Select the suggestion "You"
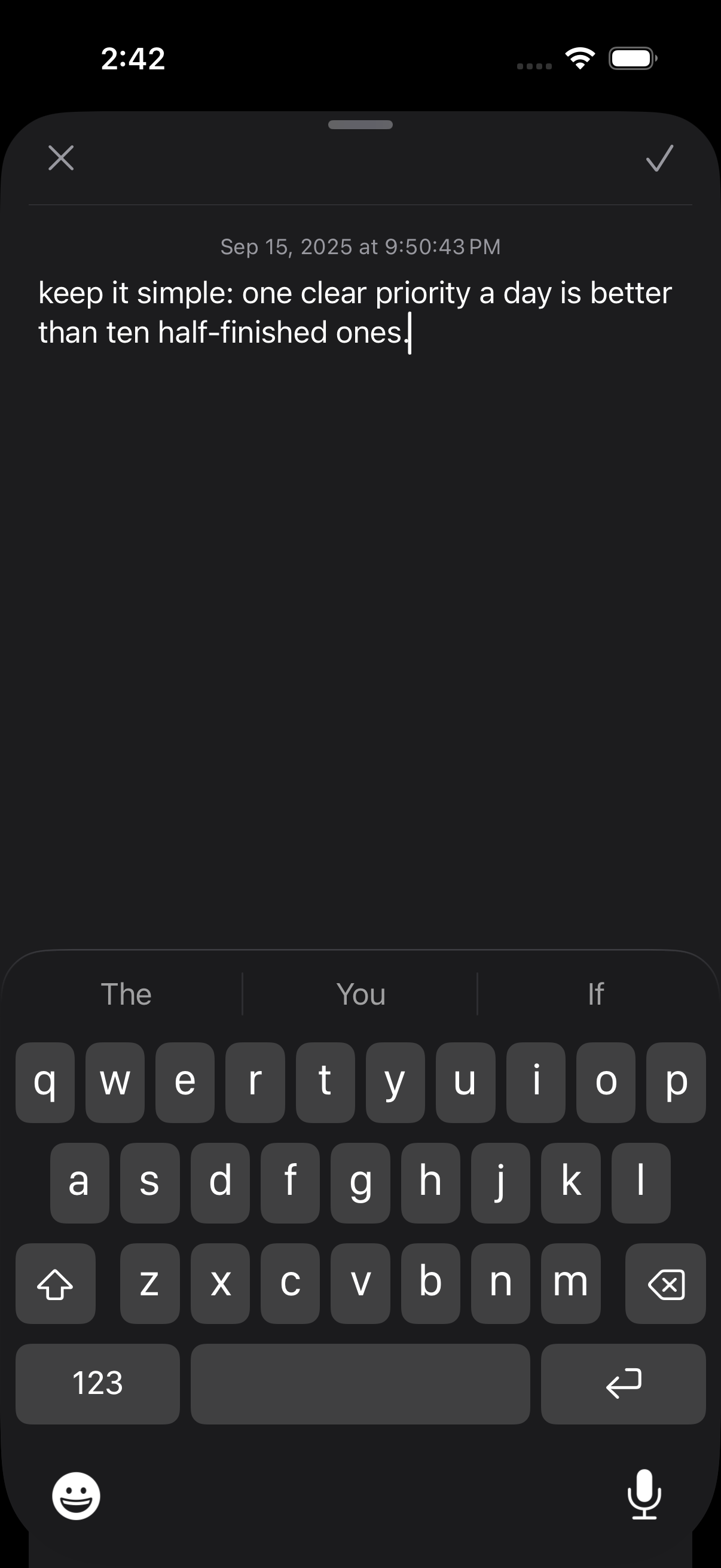Image resolution: width=721 pixels, height=1568 pixels. click(360, 993)
